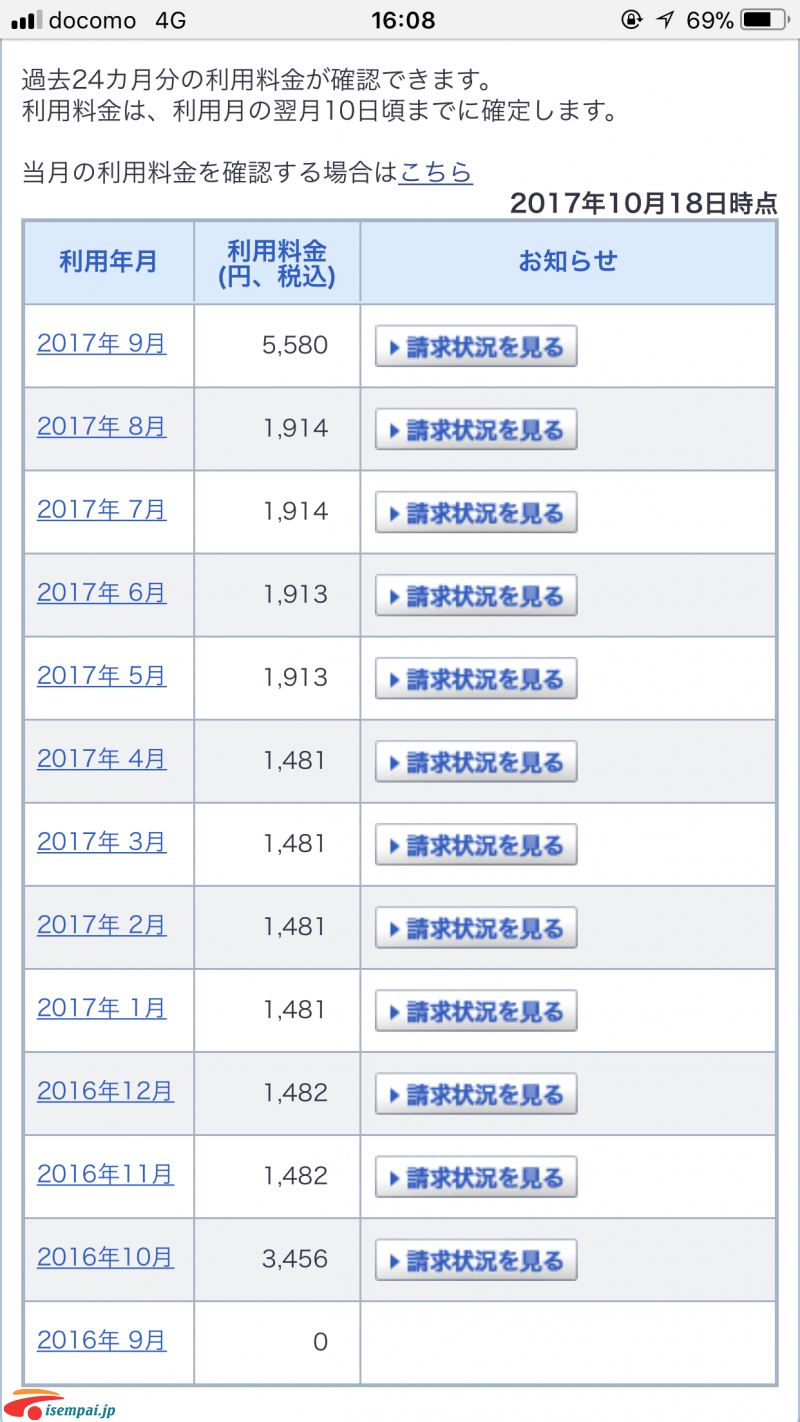Image resolution: width=800 pixels, height=1422 pixels.
Task: Check billing status for 2017年 5月
Action: click(x=476, y=678)
